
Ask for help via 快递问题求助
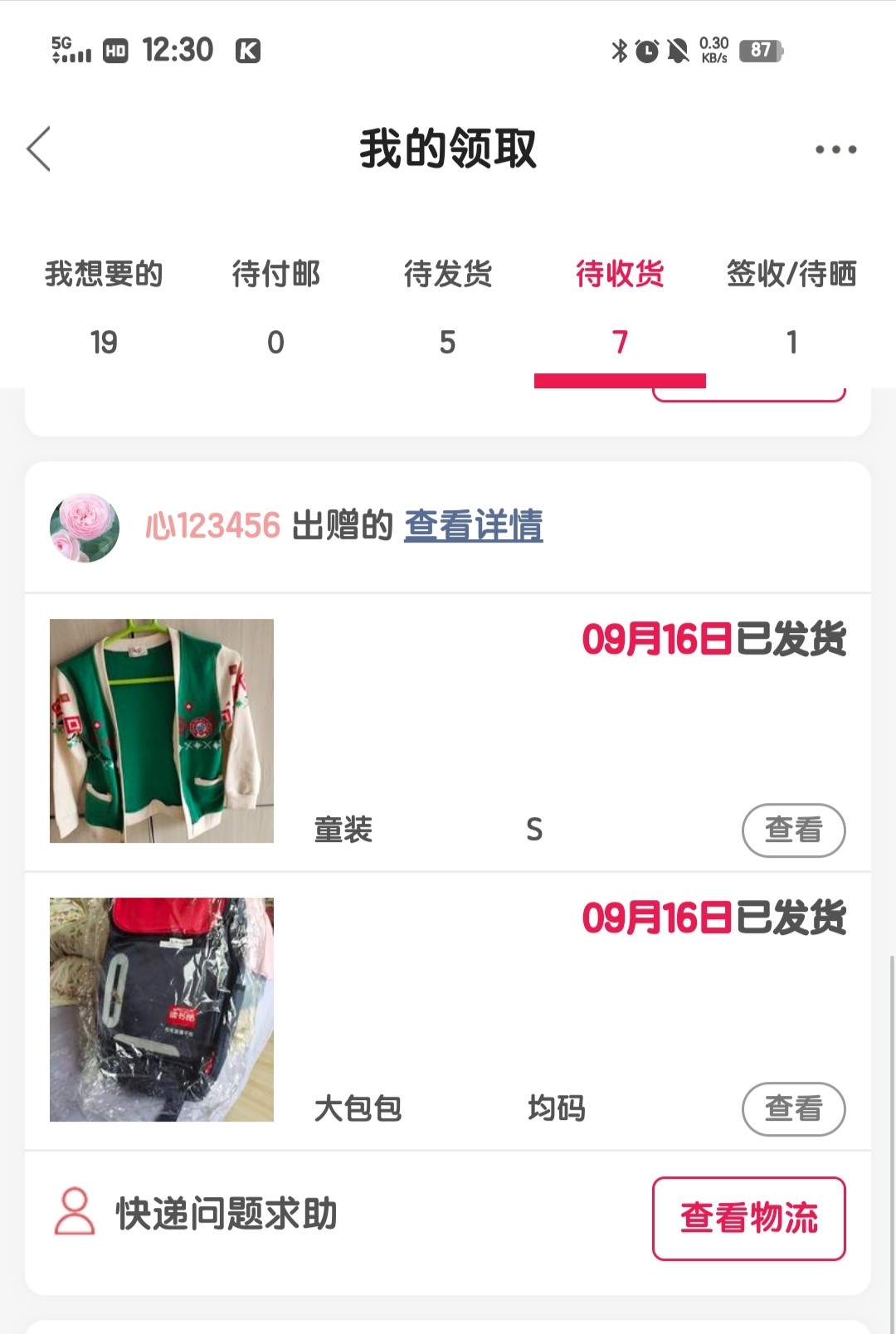(x=197, y=1214)
